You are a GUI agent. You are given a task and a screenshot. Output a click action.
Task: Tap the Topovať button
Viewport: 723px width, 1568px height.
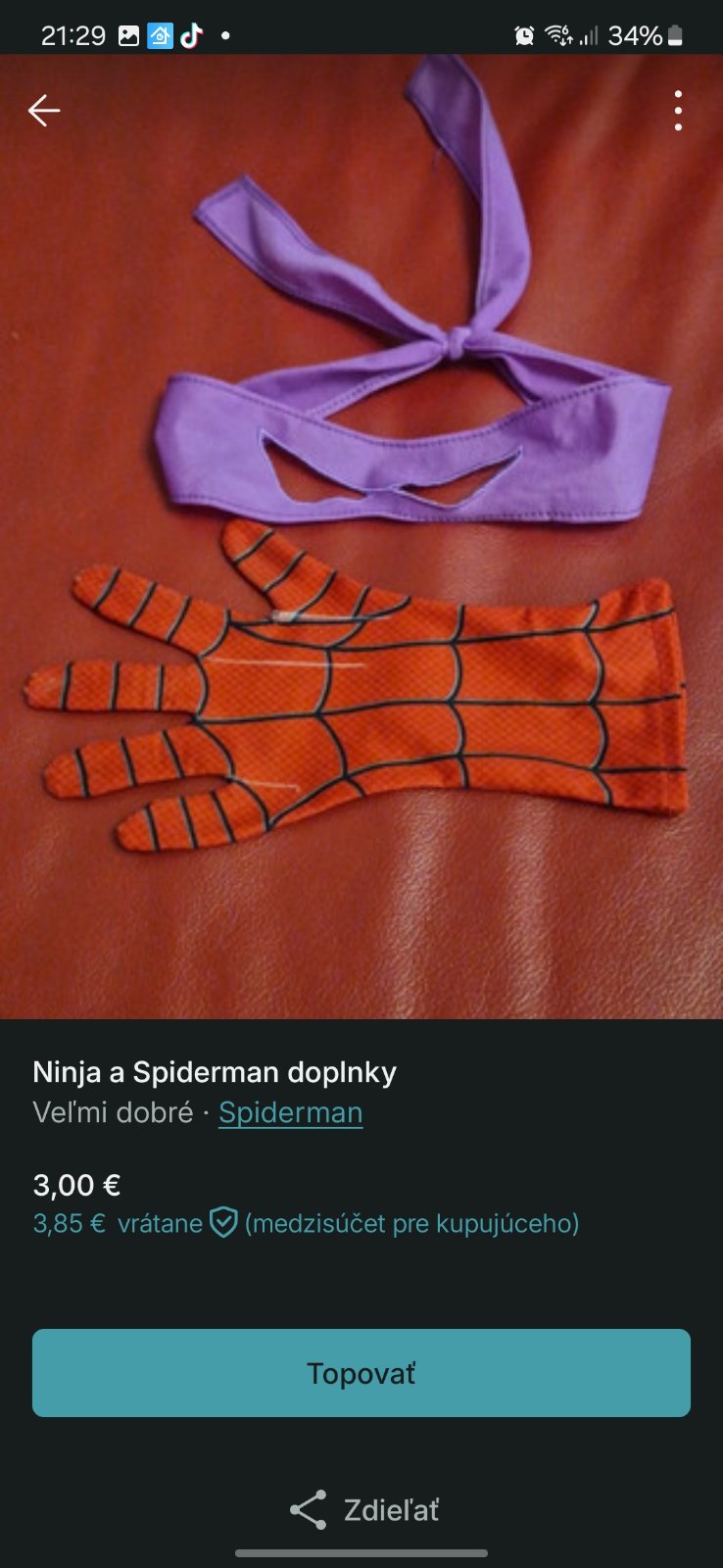coord(361,1373)
